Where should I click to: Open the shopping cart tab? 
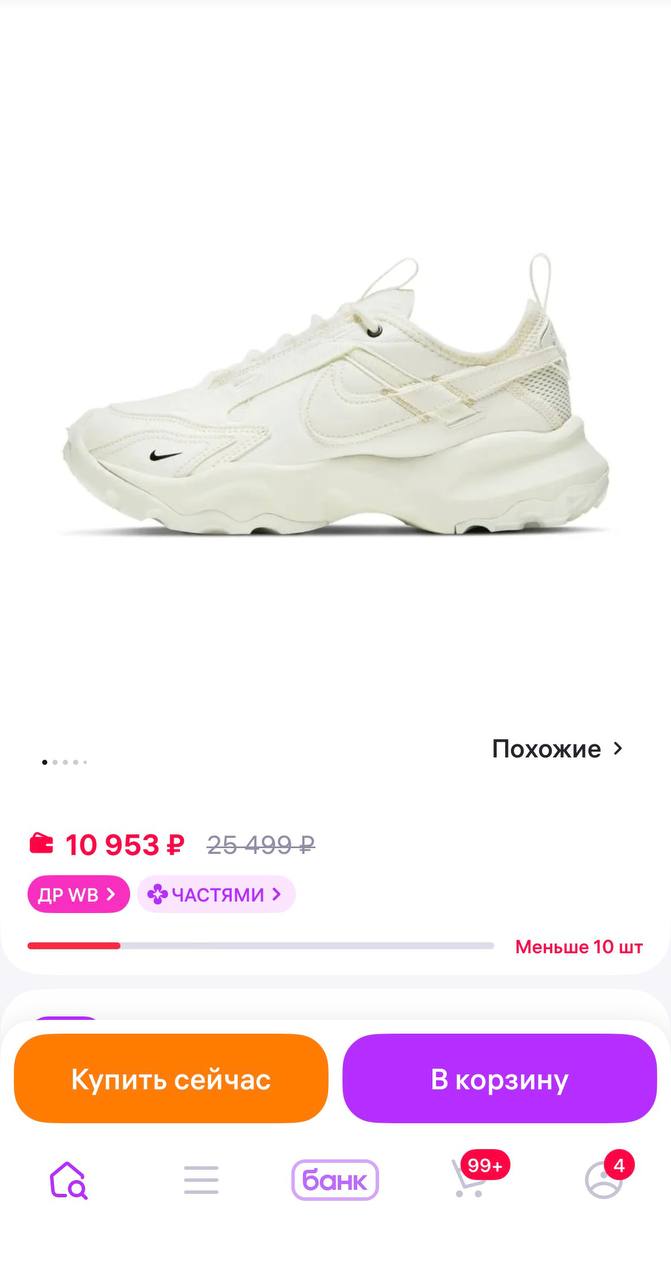pyautogui.click(x=470, y=1180)
